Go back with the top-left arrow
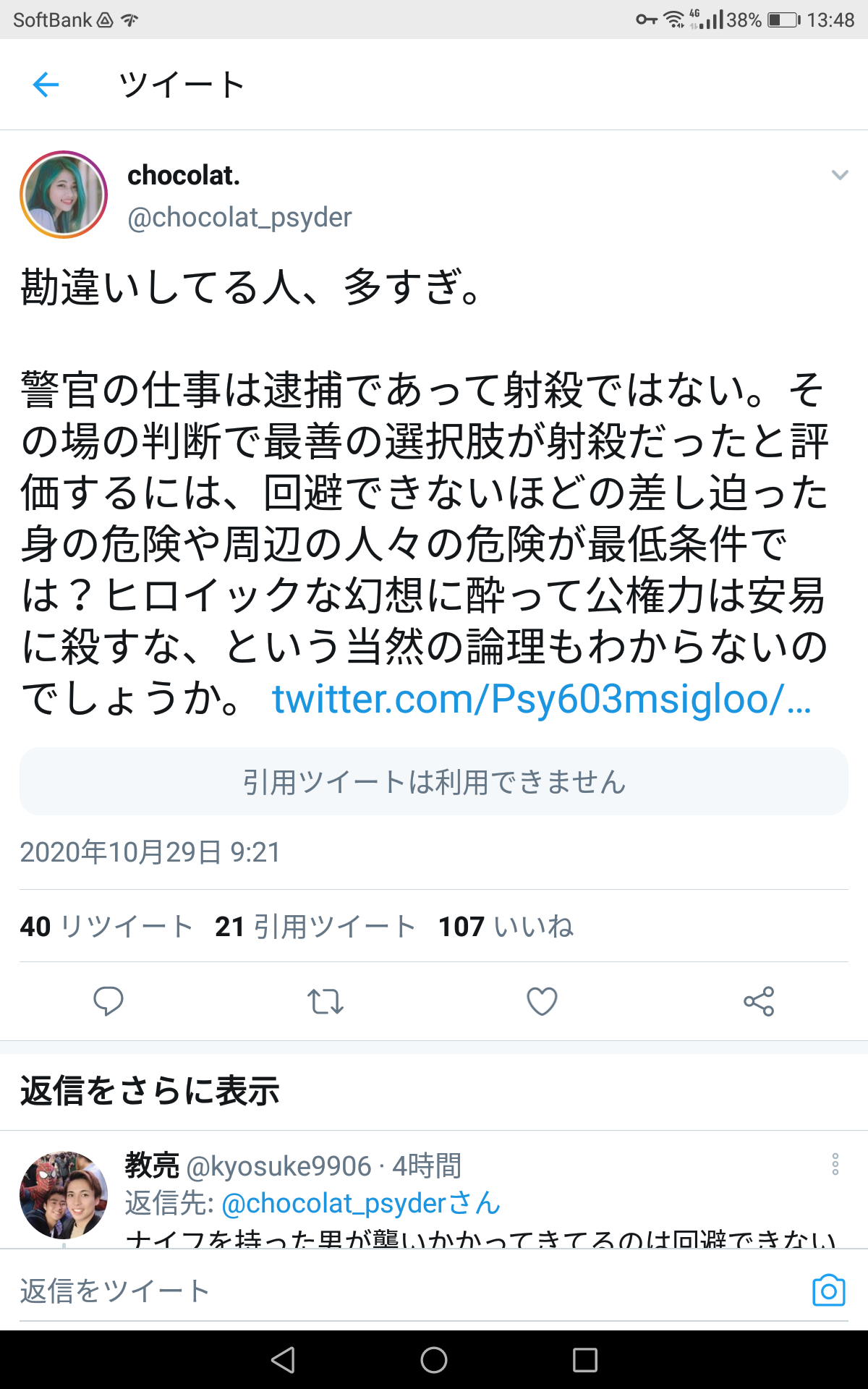The height and width of the screenshot is (1389, 868). tap(46, 85)
